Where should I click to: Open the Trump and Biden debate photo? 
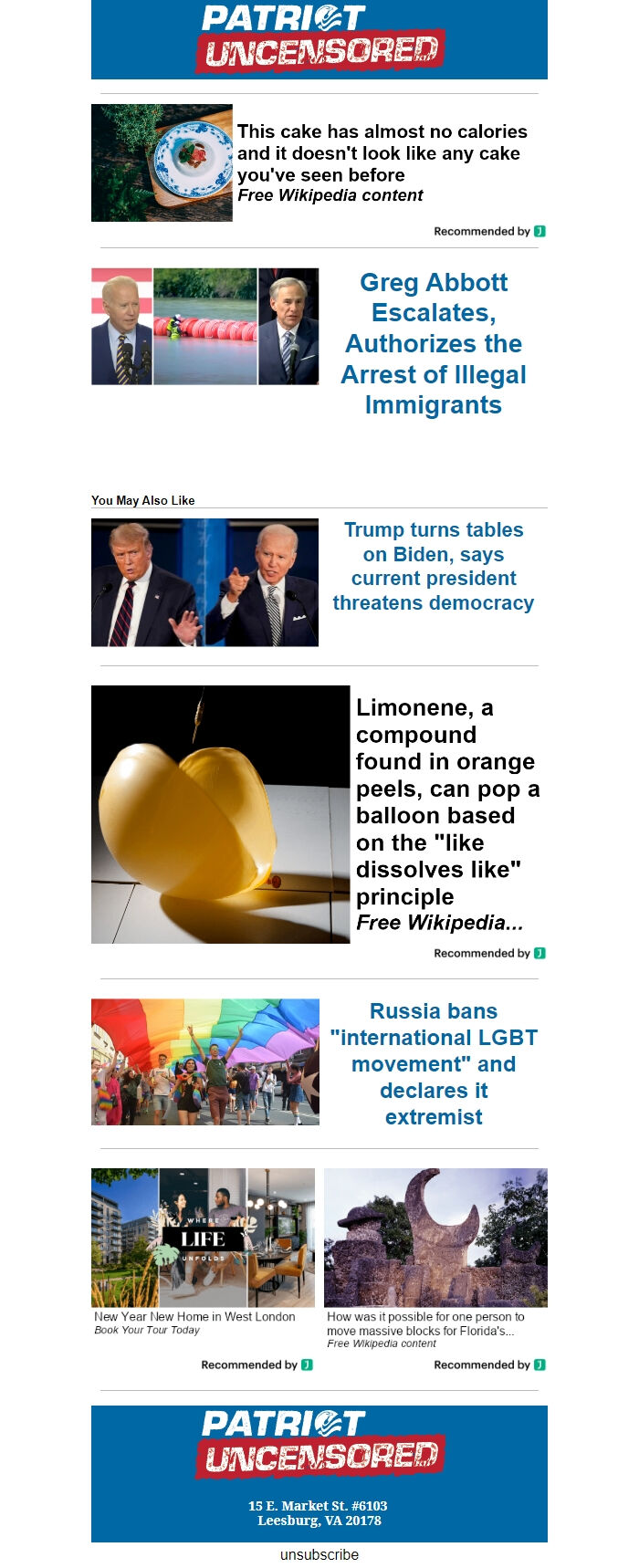(x=204, y=582)
